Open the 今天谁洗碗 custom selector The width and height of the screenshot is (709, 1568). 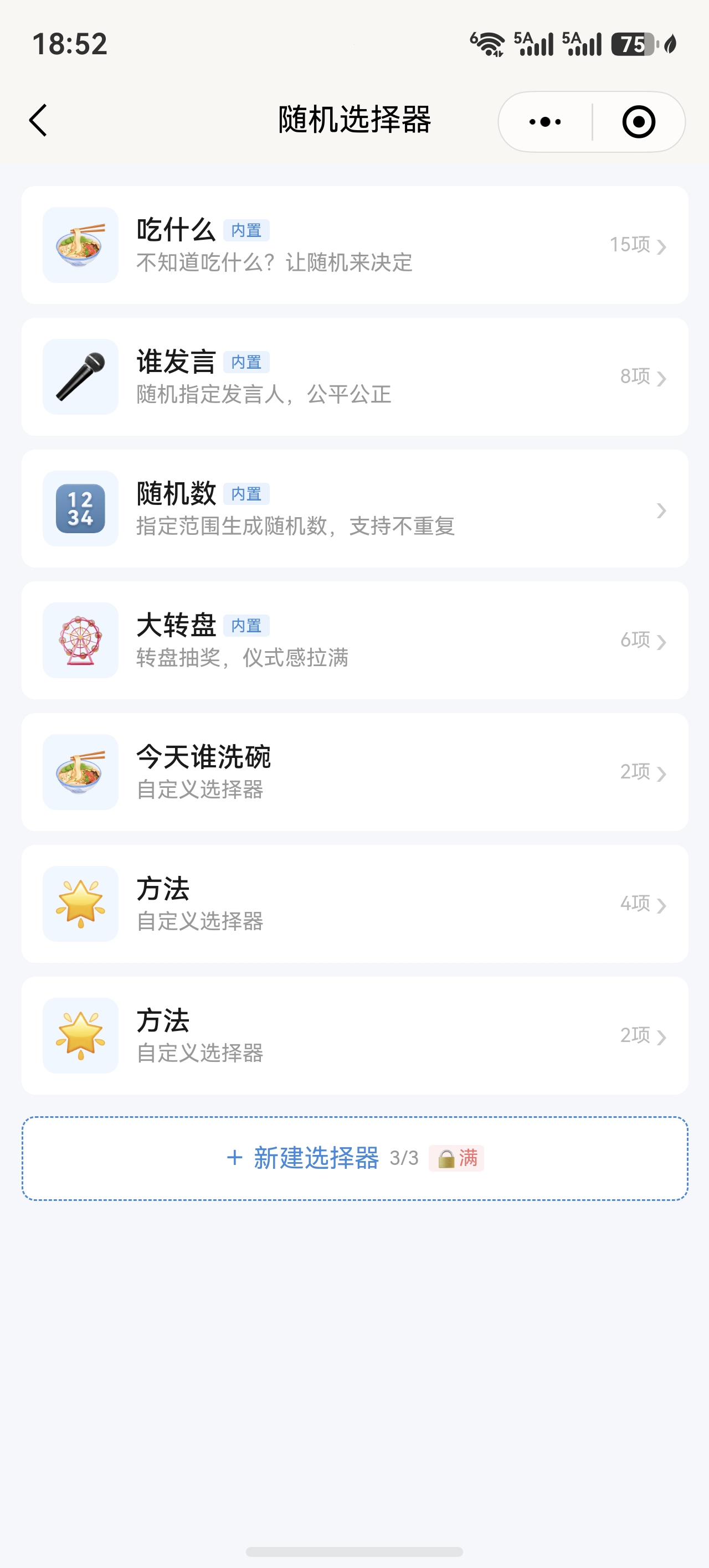(355, 772)
